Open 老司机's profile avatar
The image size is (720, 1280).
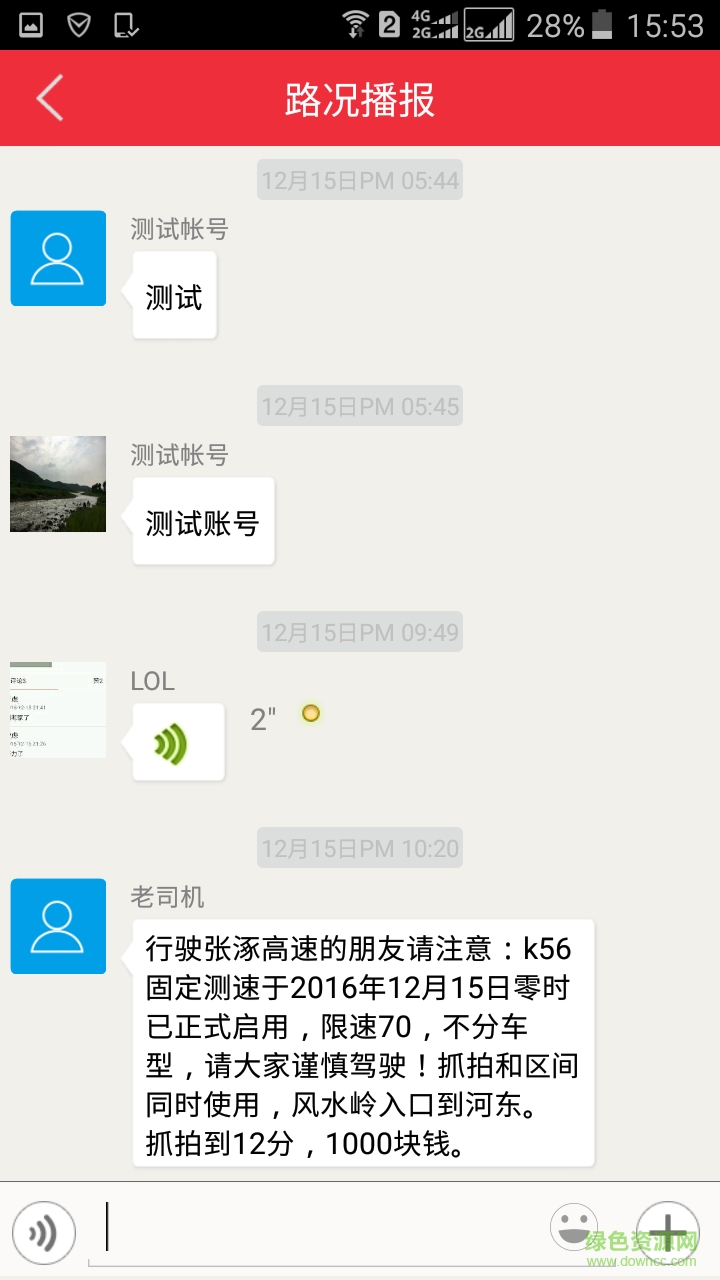tap(58, 926)
